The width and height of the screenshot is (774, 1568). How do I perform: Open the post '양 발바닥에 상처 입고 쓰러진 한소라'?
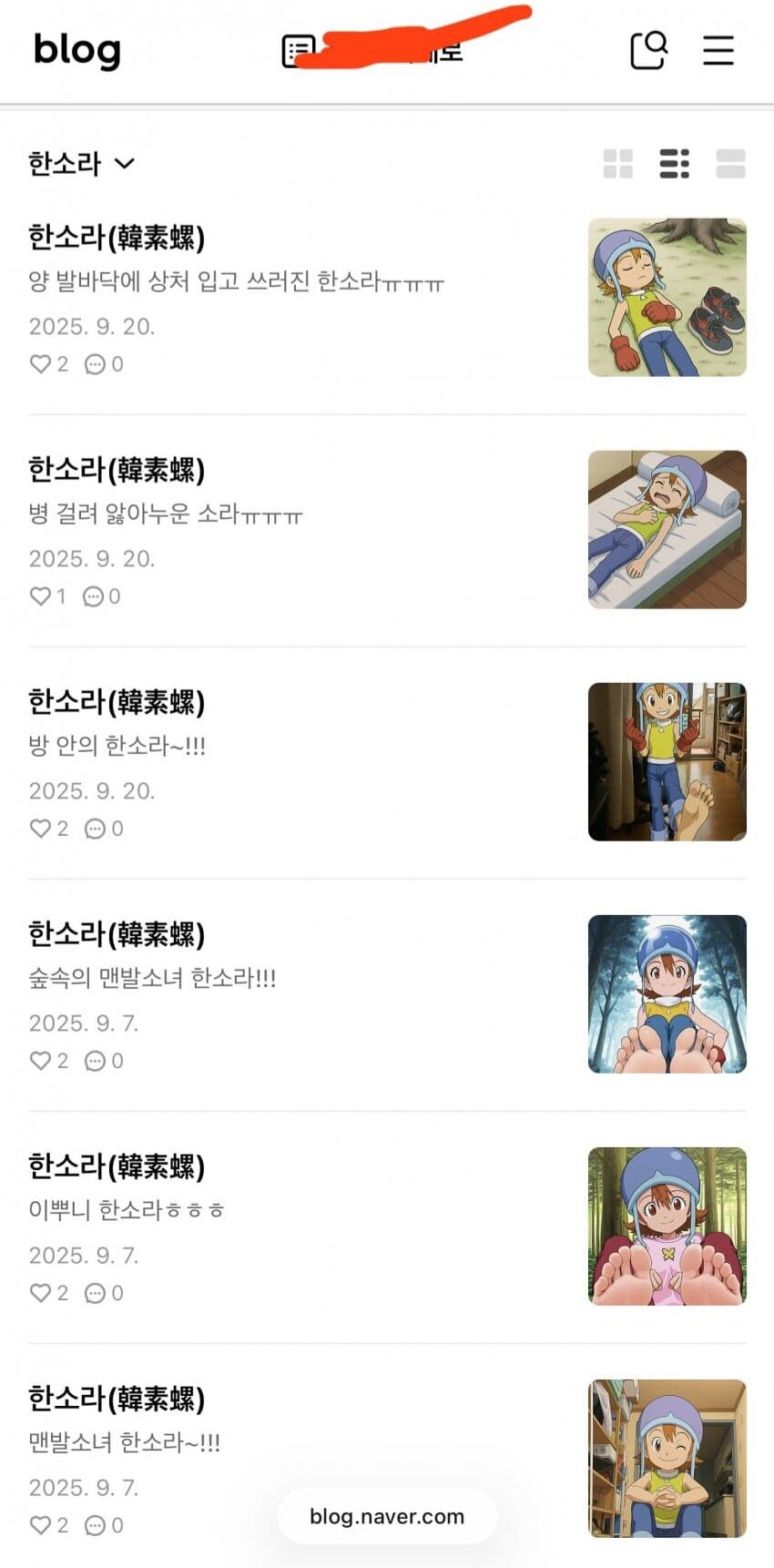point(236,281)
